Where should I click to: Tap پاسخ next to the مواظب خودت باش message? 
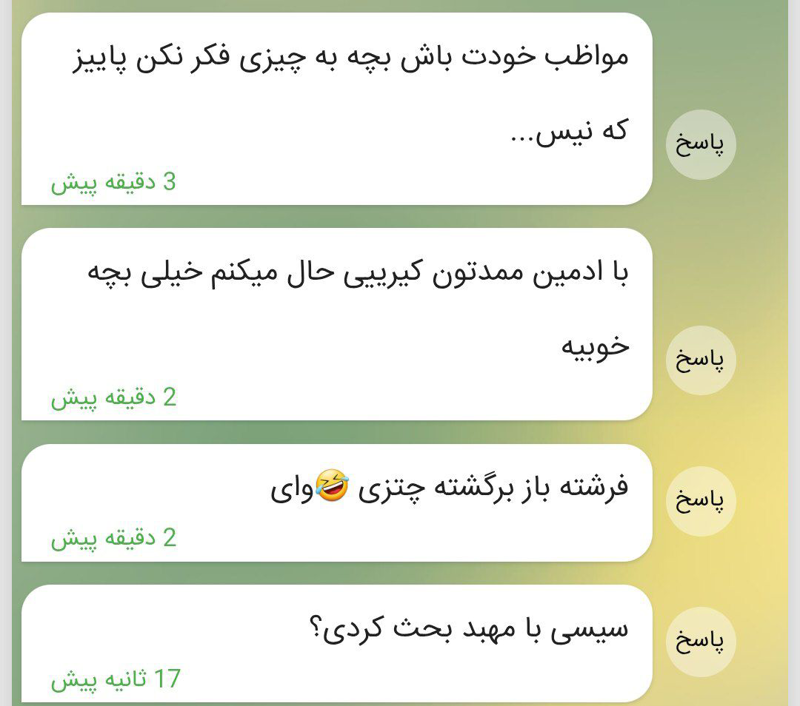click(701, 144)
